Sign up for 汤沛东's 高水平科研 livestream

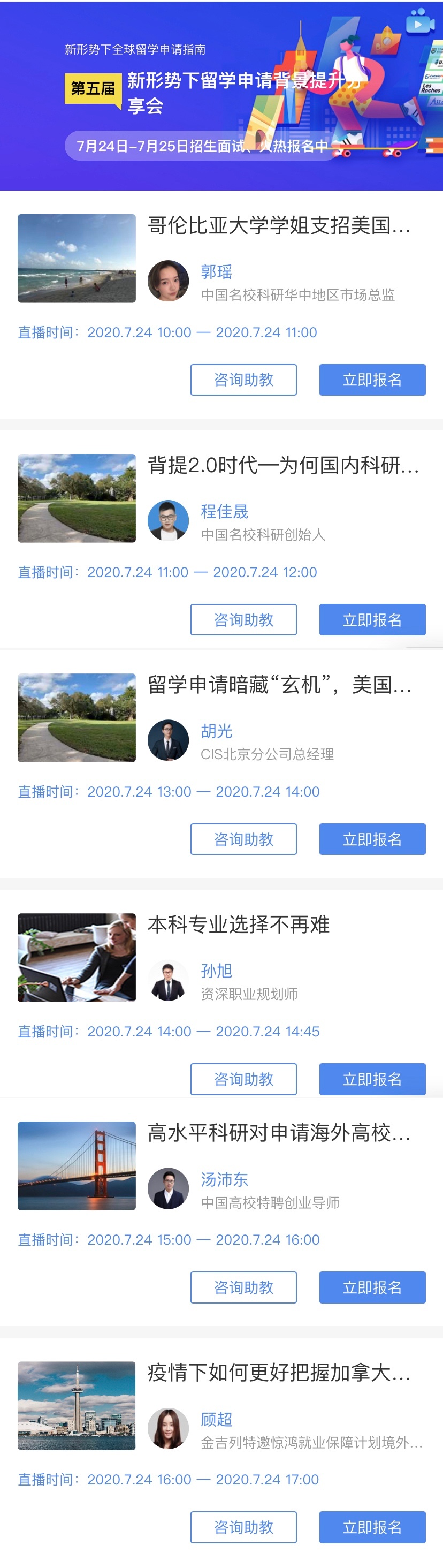(x=372, y=1287)
